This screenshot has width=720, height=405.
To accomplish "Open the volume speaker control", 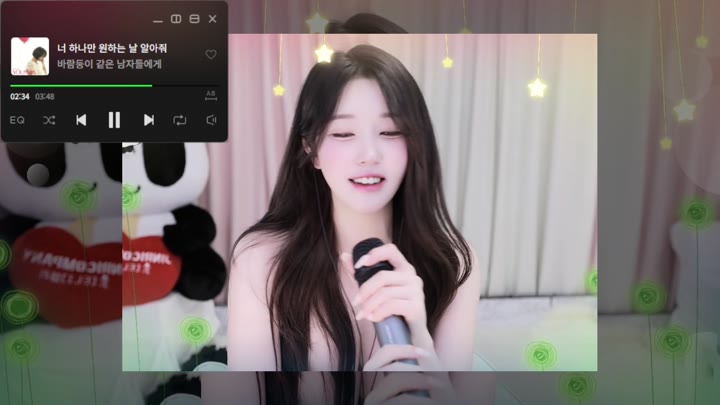I will click(x=211, y=120).
